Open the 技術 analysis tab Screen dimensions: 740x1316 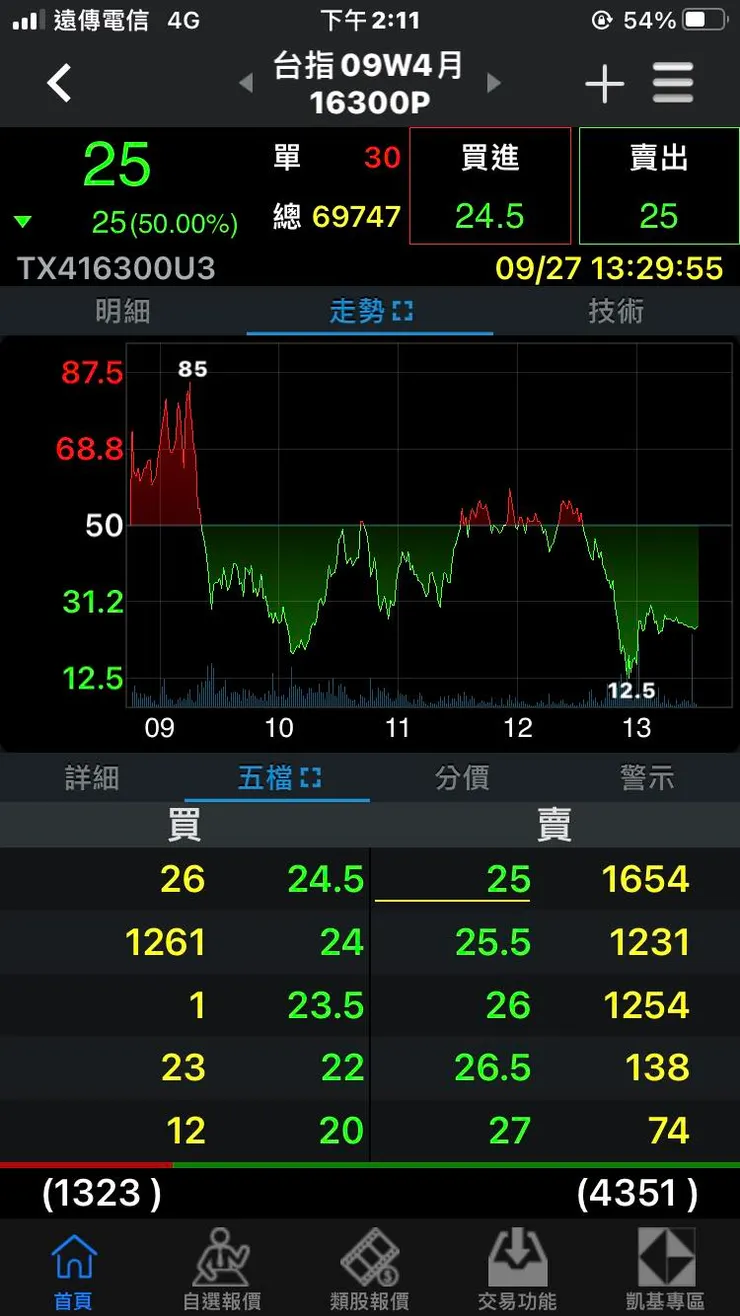coord(615,312)
